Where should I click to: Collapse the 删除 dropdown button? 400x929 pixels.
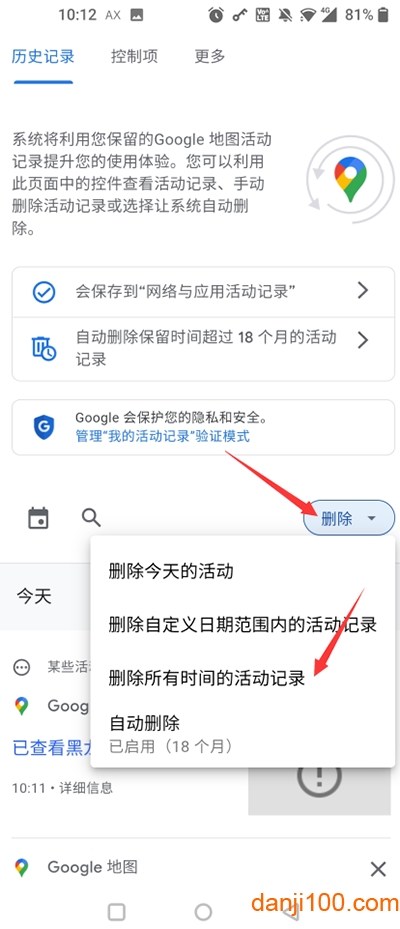(x=349, y=519)
